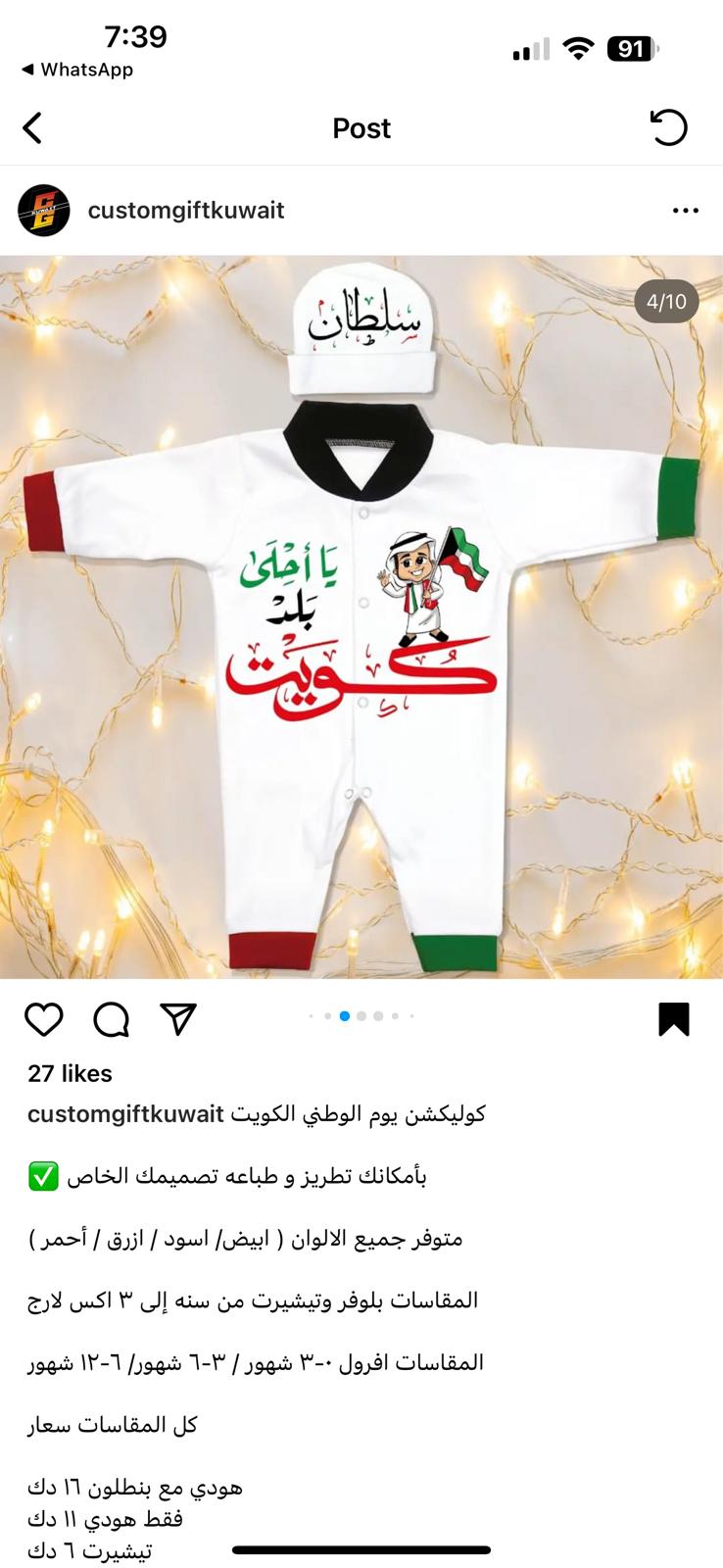The width and height of the screenshot is (723, 1568).
Task: Open customgiftkuwait profile from the post header
Action: [x=186, y=211]
